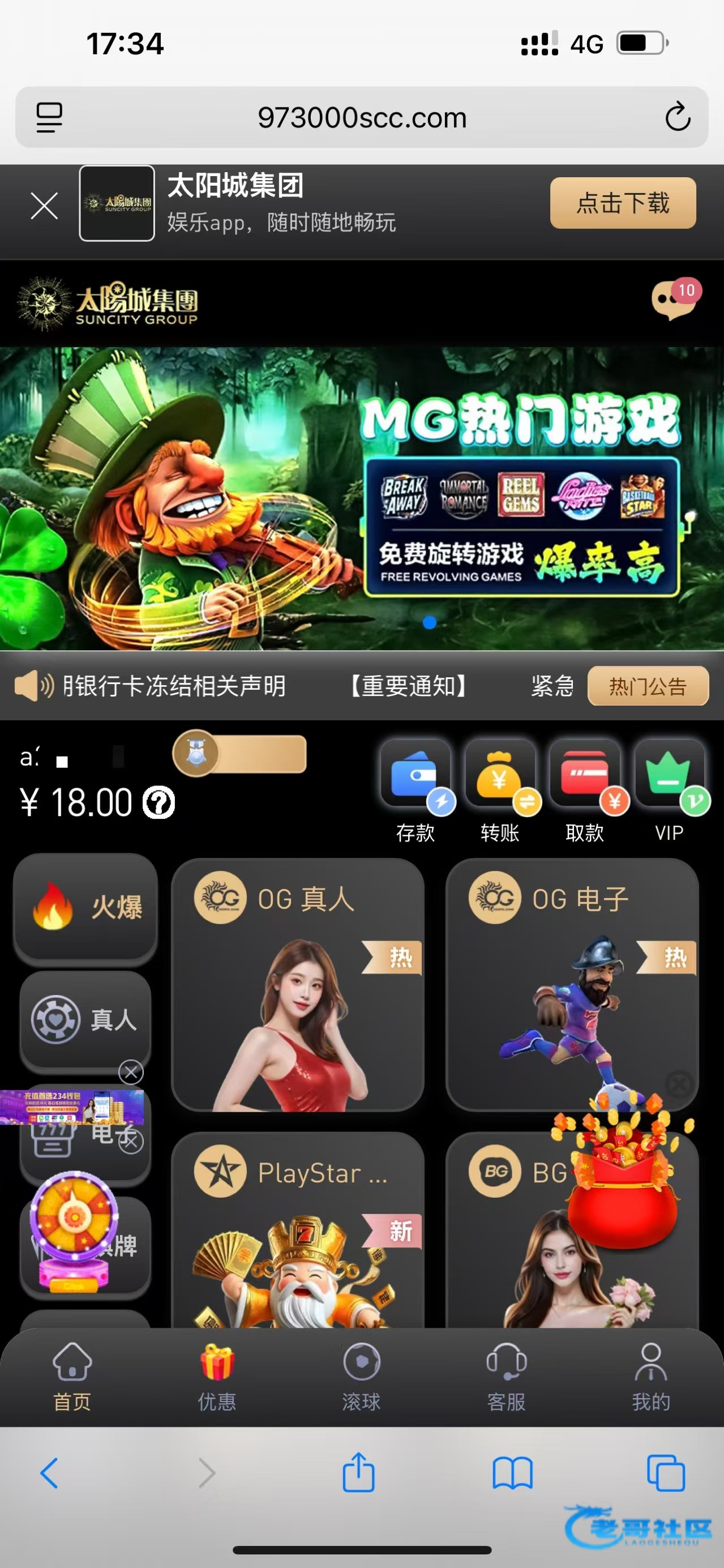This screenshot has height=1568, width=724.
Task: Select the 火爆 category
Action: point(86,907)
